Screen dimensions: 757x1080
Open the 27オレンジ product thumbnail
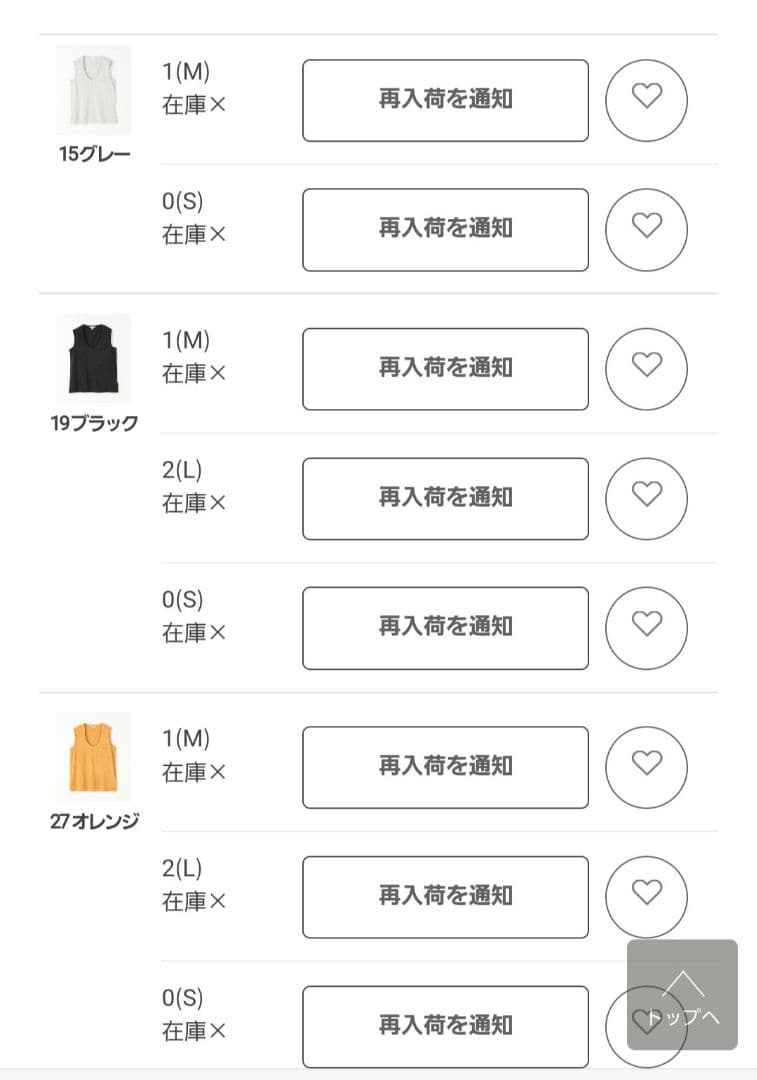93,757
